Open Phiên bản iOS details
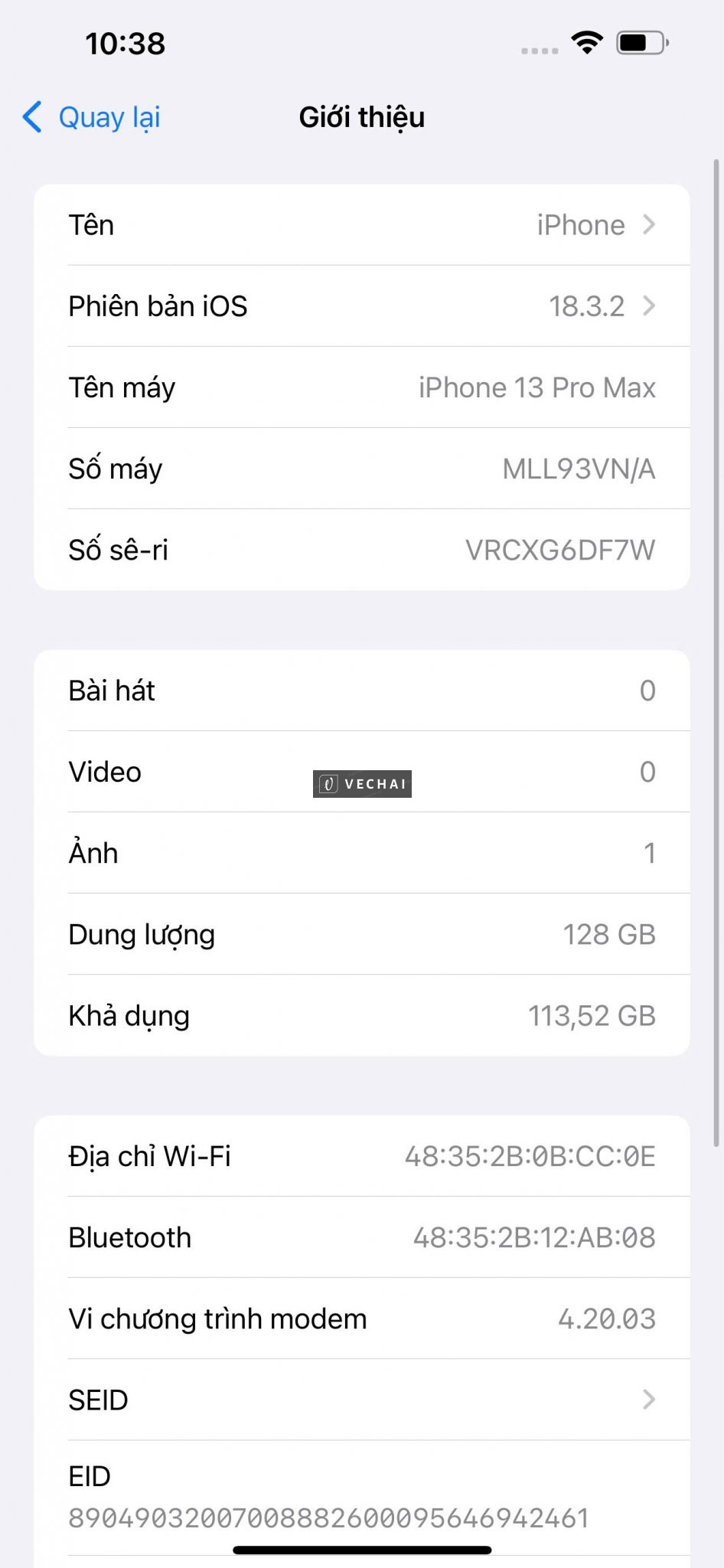The height and width of the screenshot is (1568, 724). [x=362, y=306]
